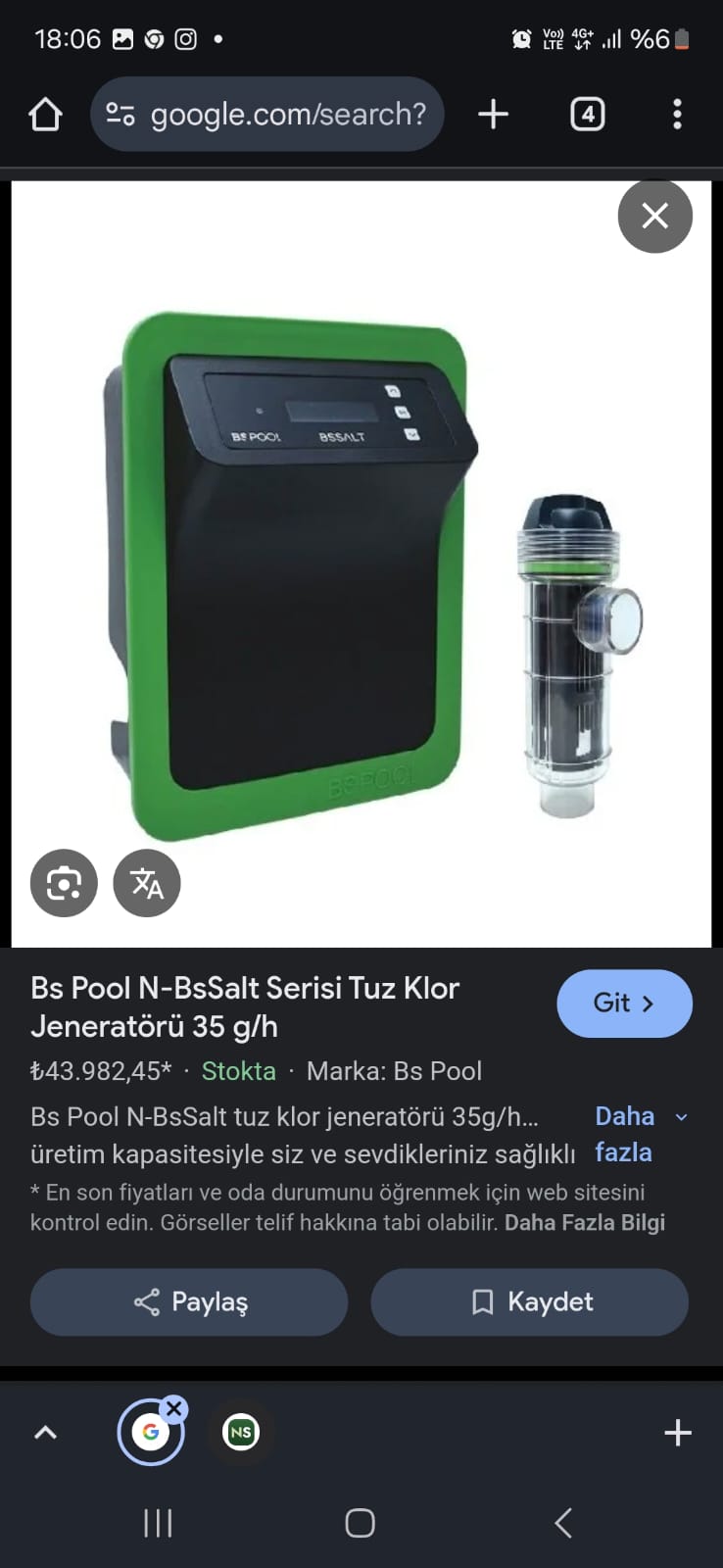The width and height of the screenshot is (723, 1568).
Task: Collapse the bottom shortcut bar chevron
Action: pos(44,1432)
